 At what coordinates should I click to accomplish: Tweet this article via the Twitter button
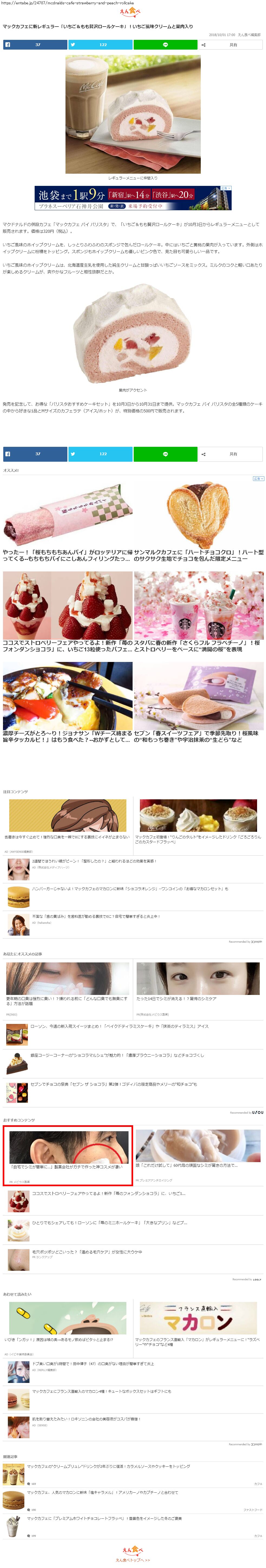[x=100, y=44]
